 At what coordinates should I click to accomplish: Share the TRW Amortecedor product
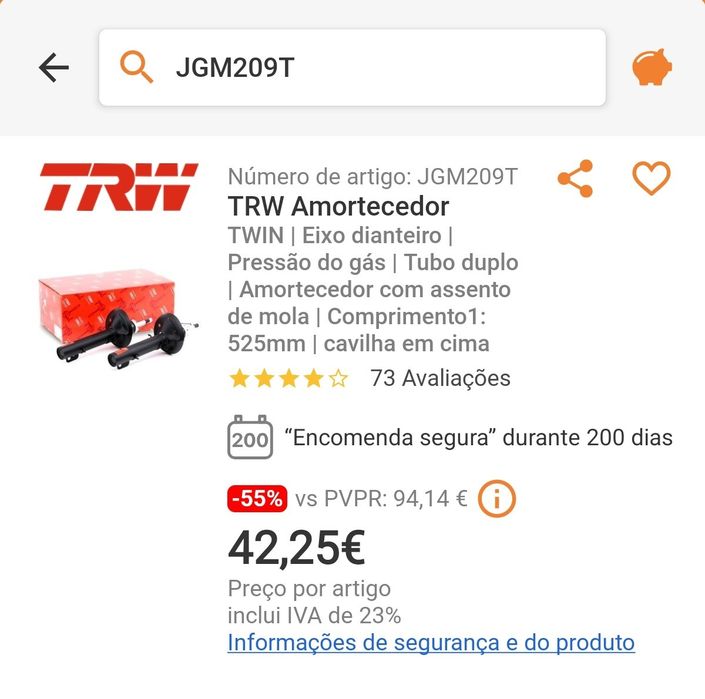coord(575,179)
